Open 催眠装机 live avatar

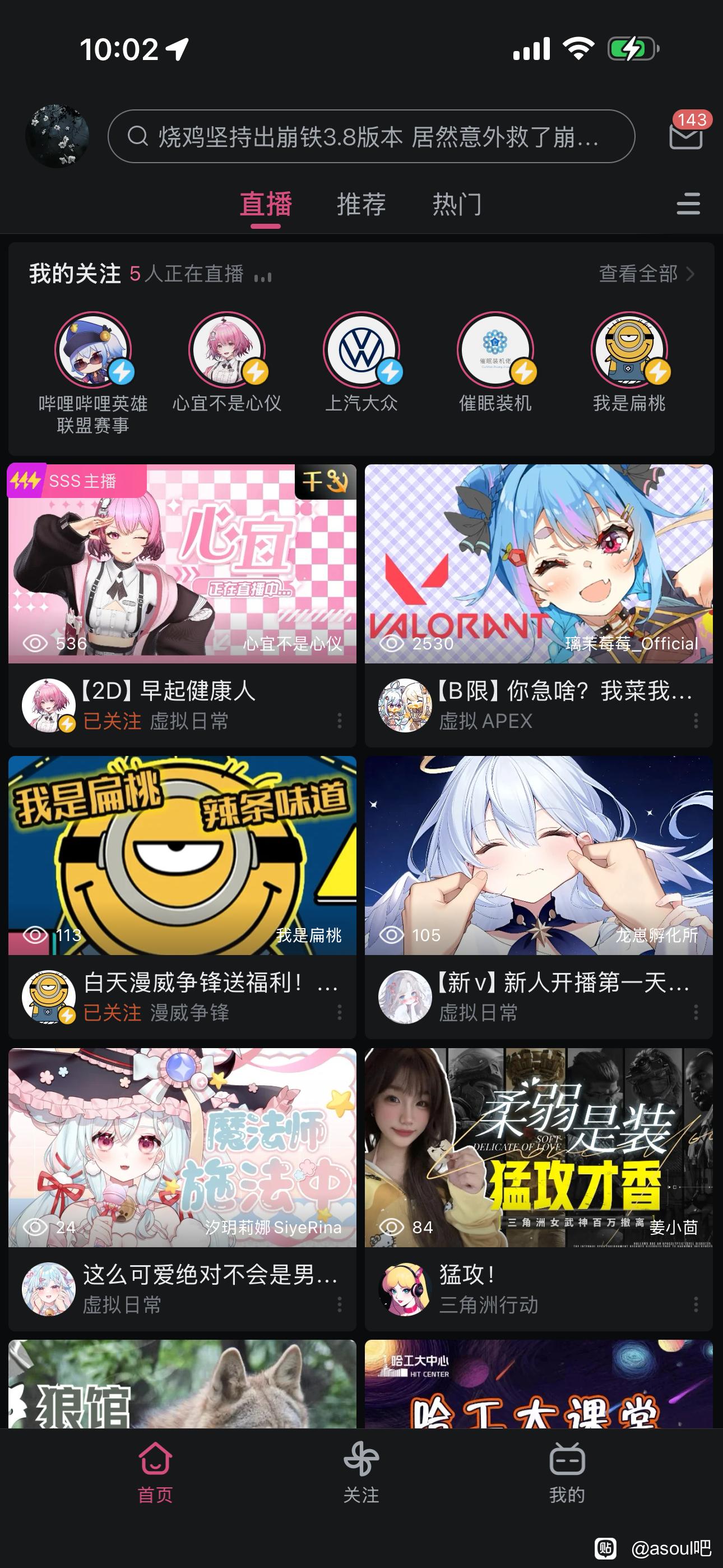point(495,350)
